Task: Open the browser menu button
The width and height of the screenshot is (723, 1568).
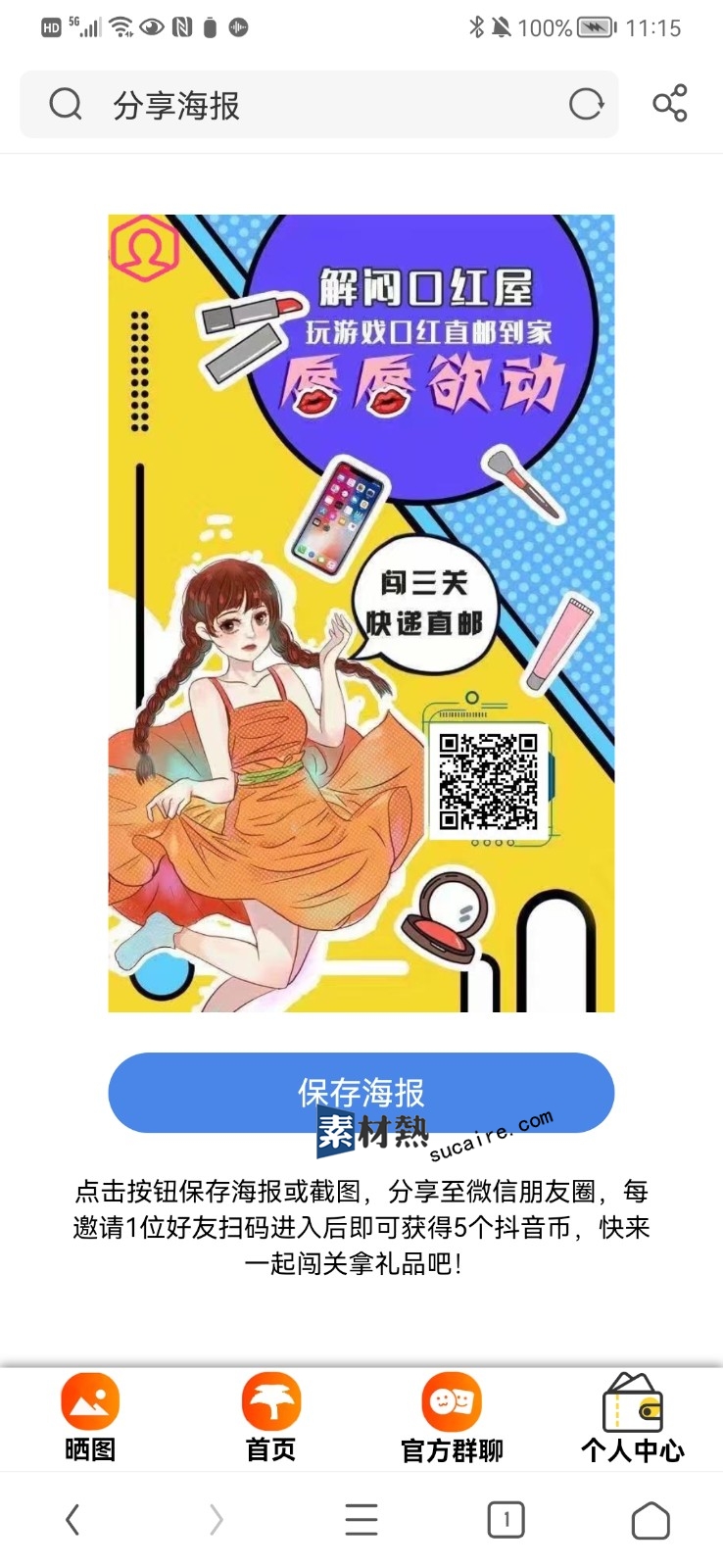Action: tap(361, 1520)
